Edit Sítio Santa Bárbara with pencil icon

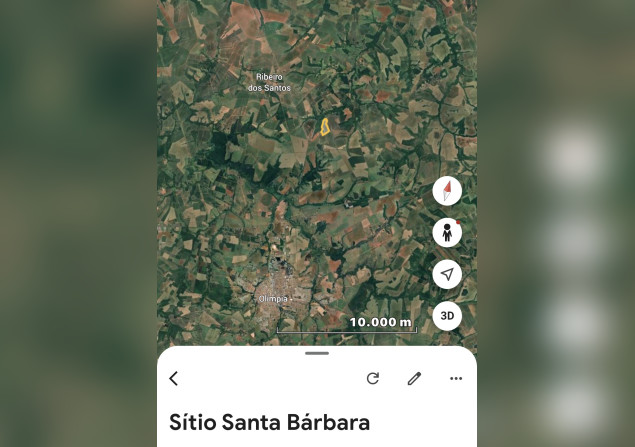pos(414,379)
